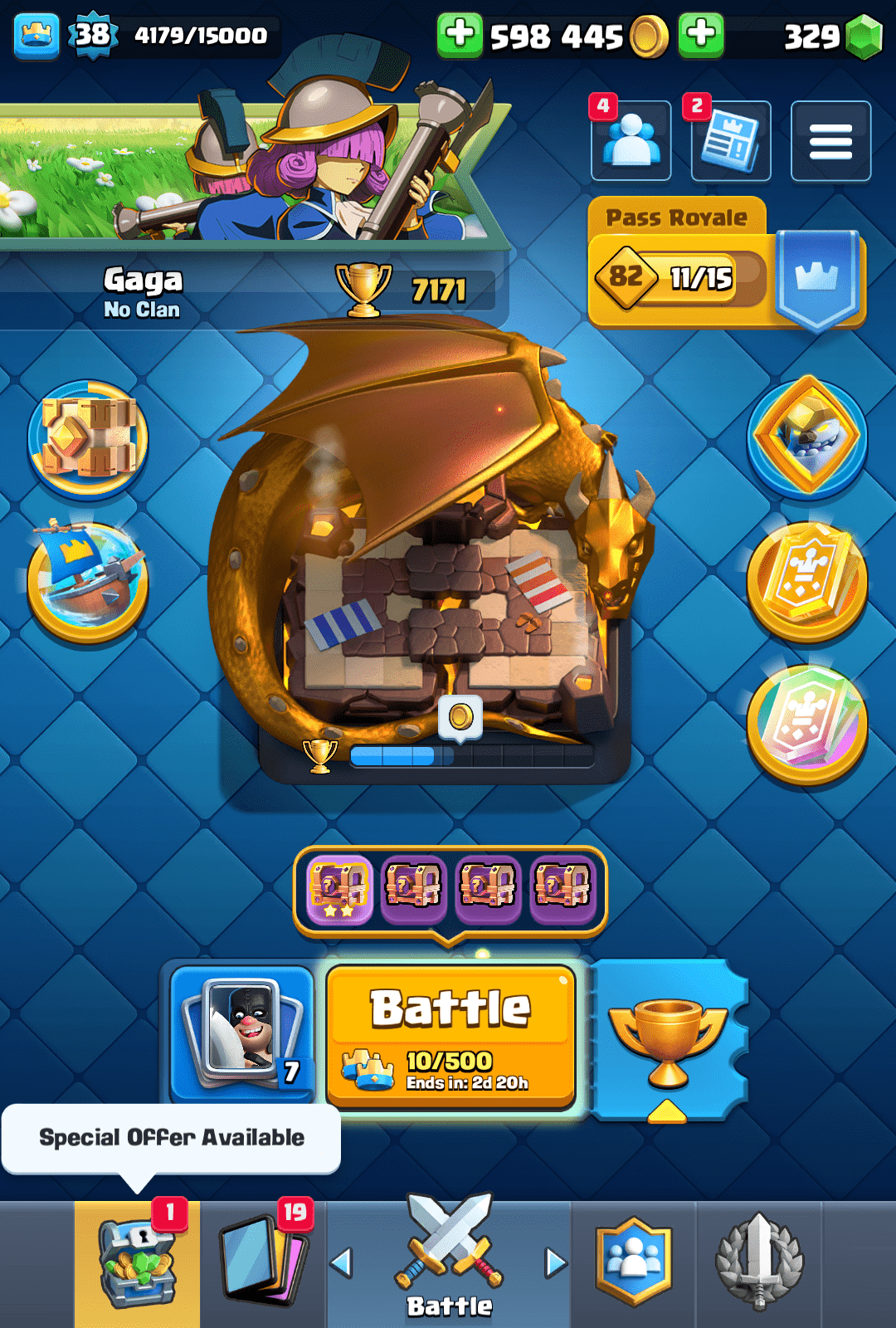Open the hamburger menu

(x=830, y=141)
